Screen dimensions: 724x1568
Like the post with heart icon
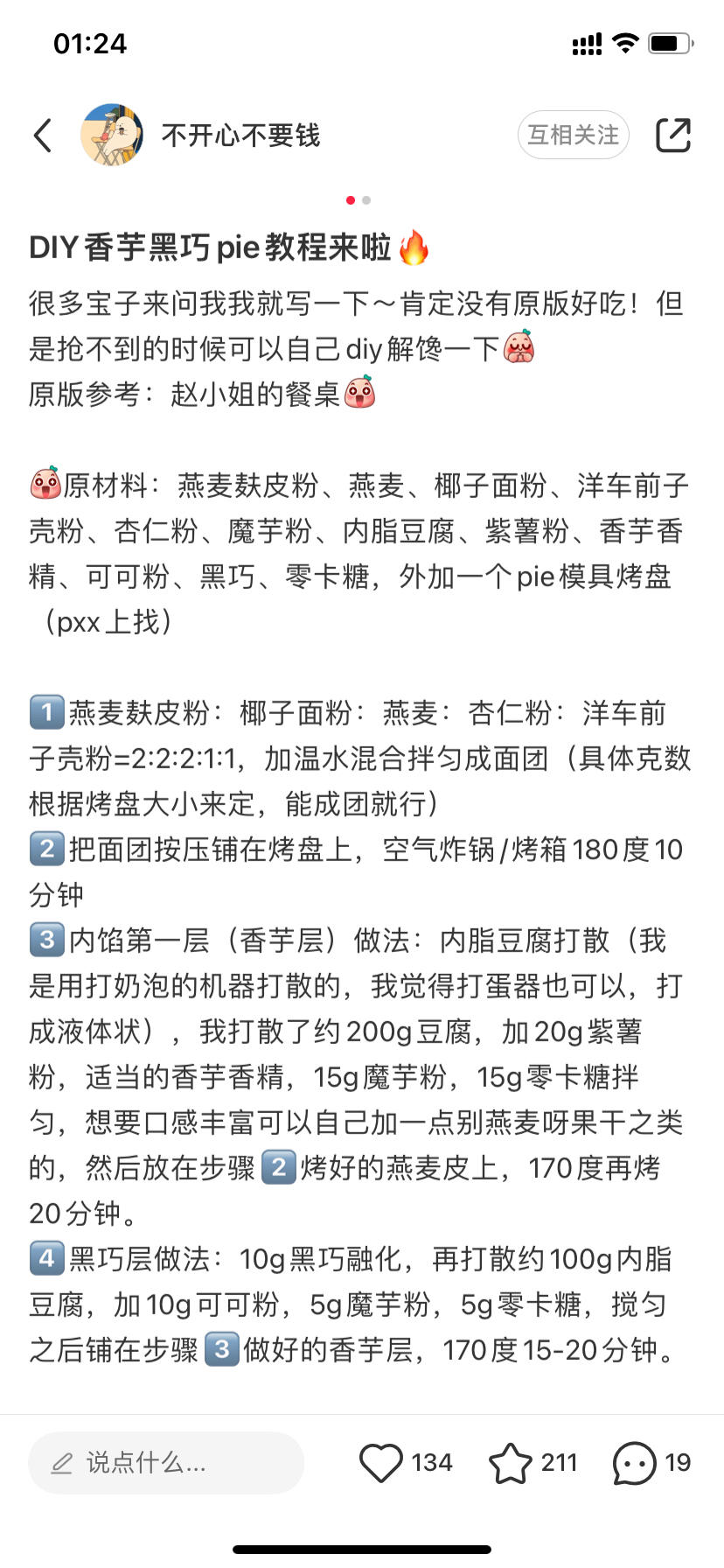381,1462
